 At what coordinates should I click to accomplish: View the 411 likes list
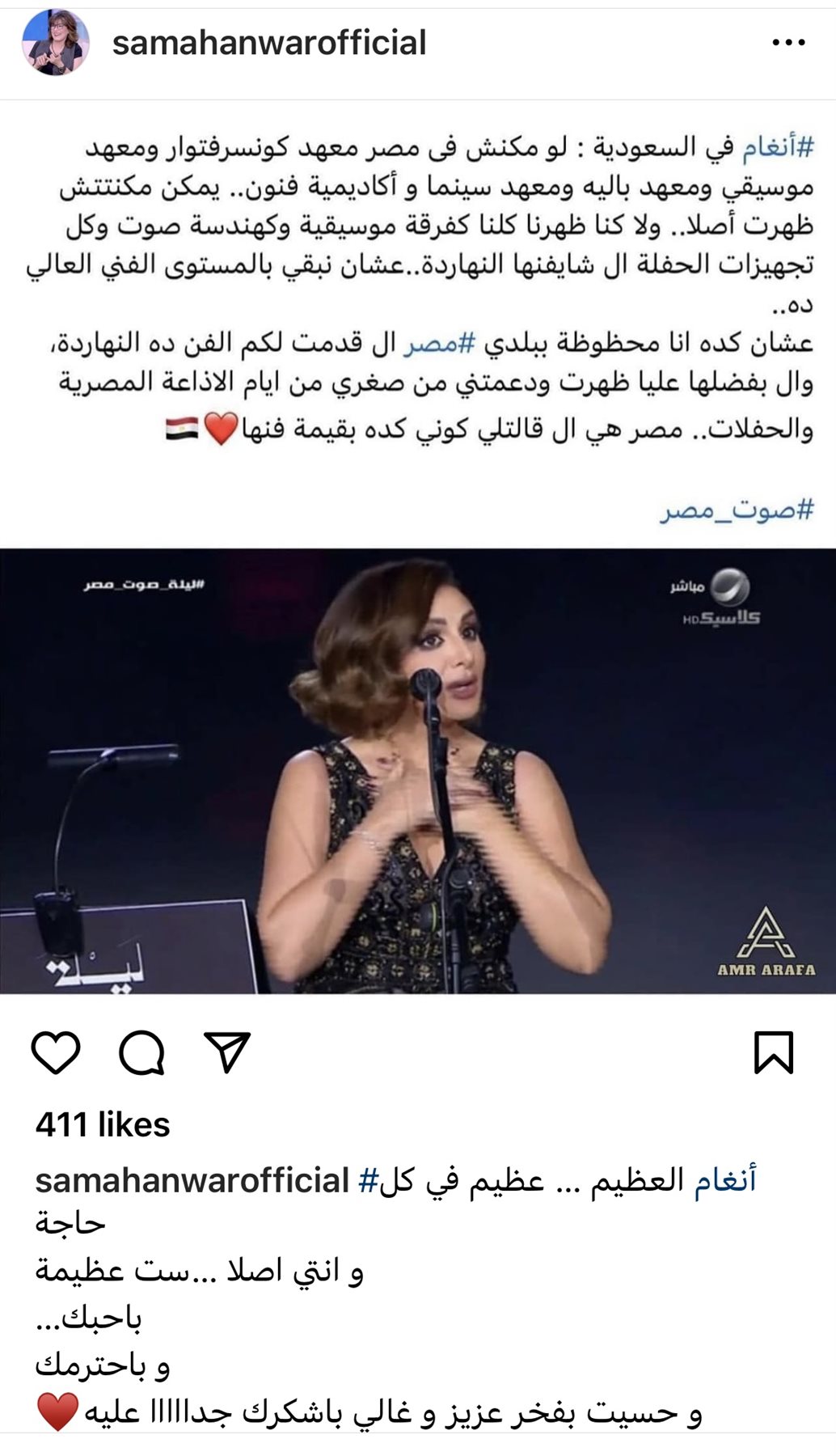103,1125
